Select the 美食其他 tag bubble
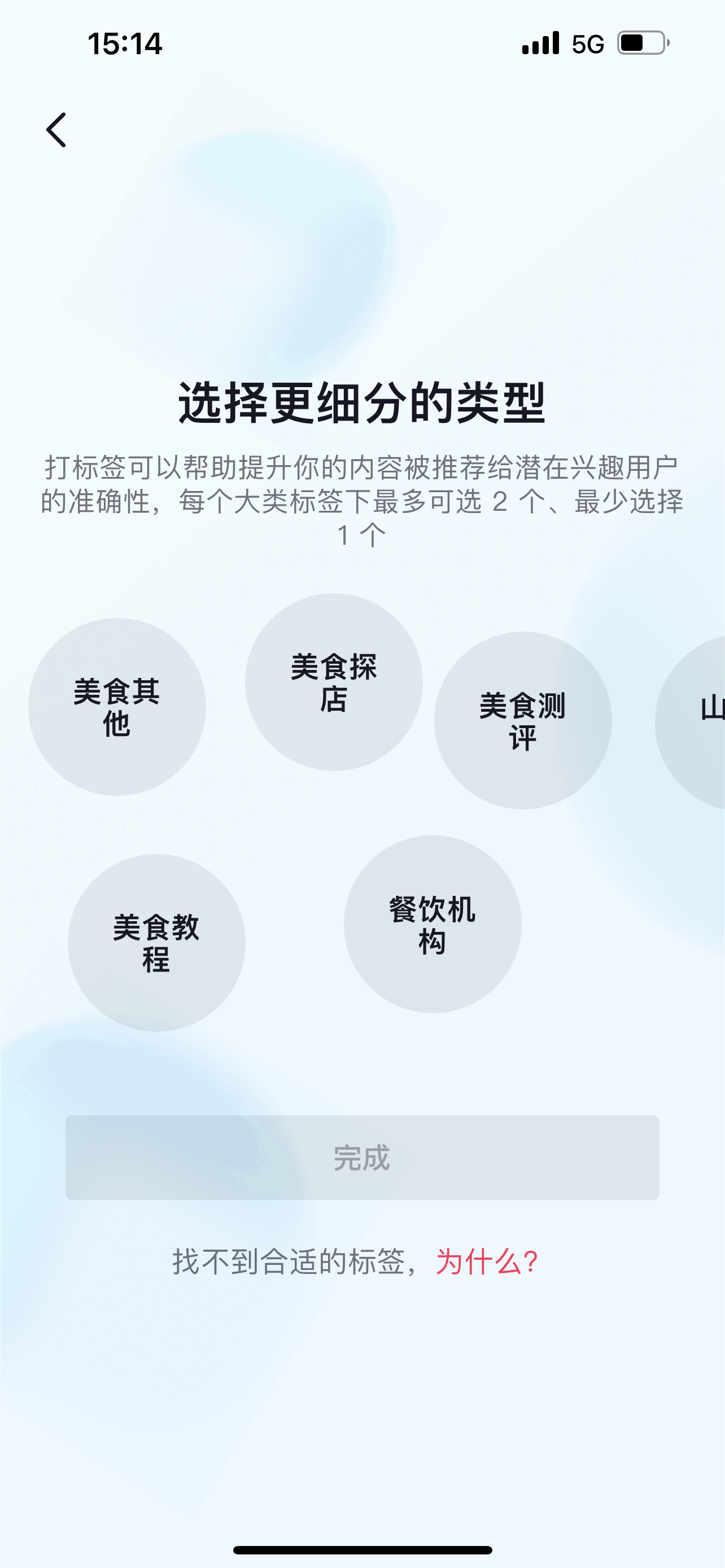 [117, 707]
